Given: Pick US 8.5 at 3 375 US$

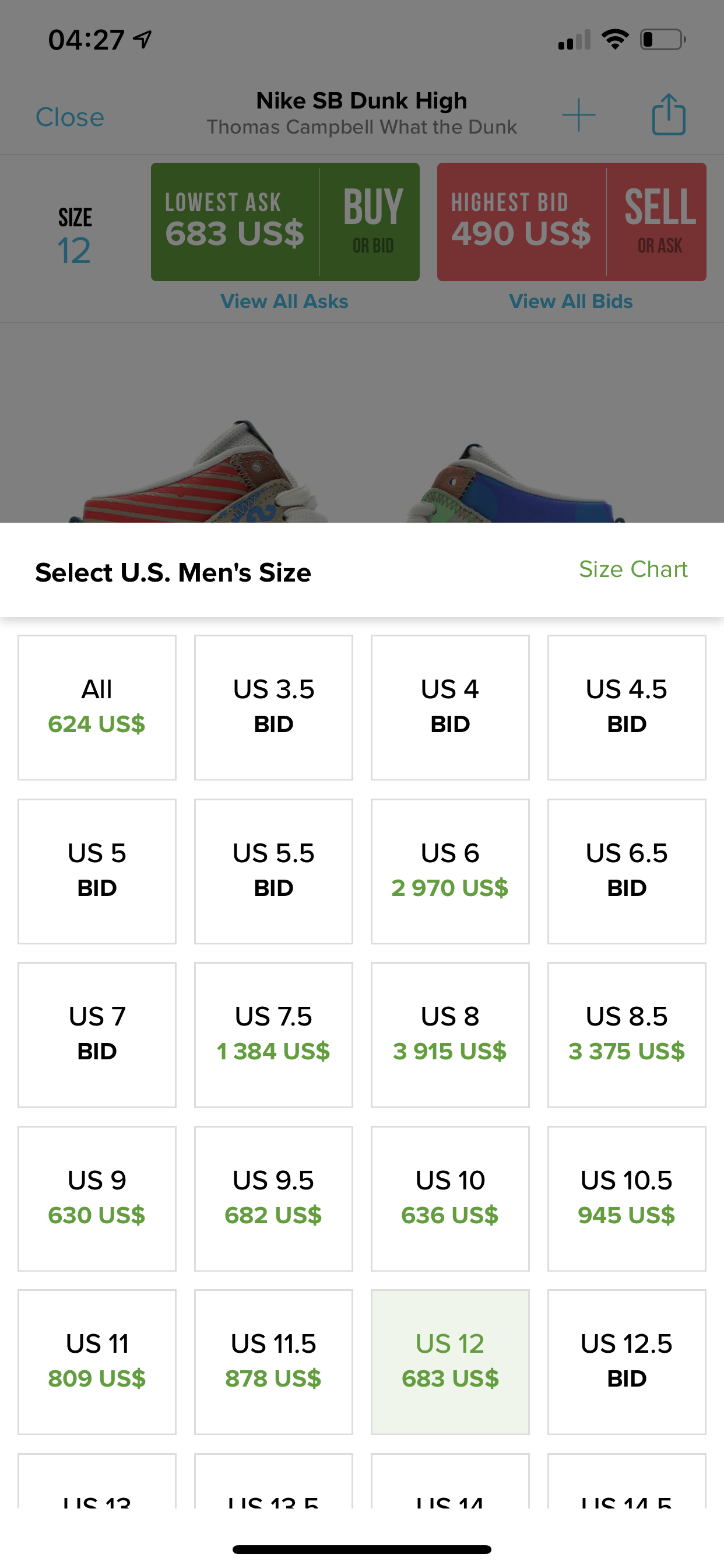Looking at the screenshot, I should coord(627,1035).
